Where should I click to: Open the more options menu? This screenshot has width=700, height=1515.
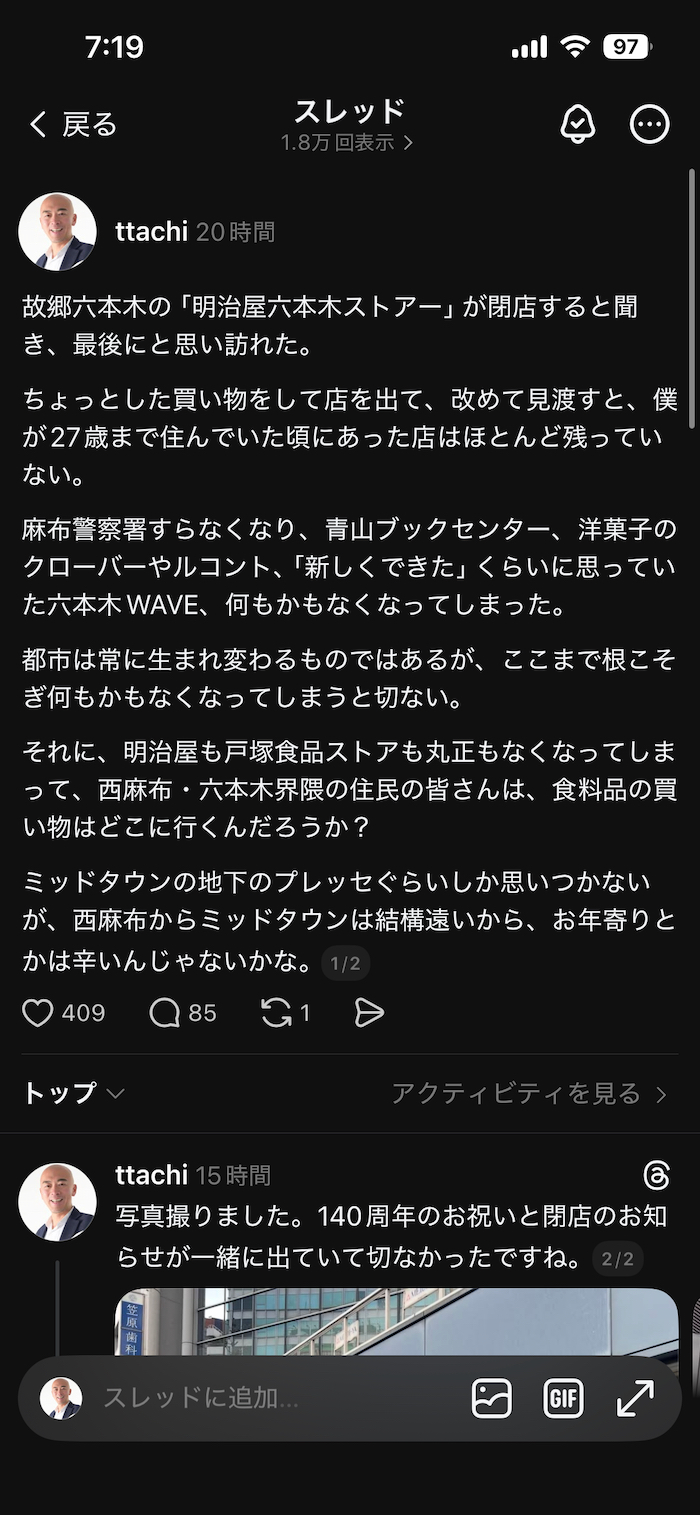(649, 124)
